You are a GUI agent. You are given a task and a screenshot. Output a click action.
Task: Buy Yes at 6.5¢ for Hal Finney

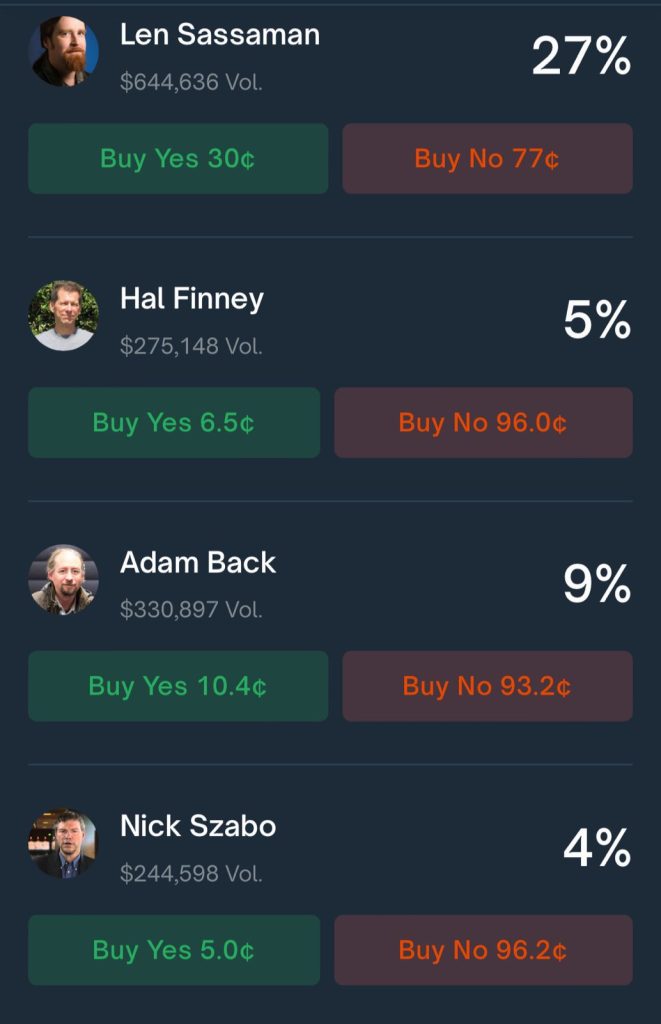tap(174, 423)
